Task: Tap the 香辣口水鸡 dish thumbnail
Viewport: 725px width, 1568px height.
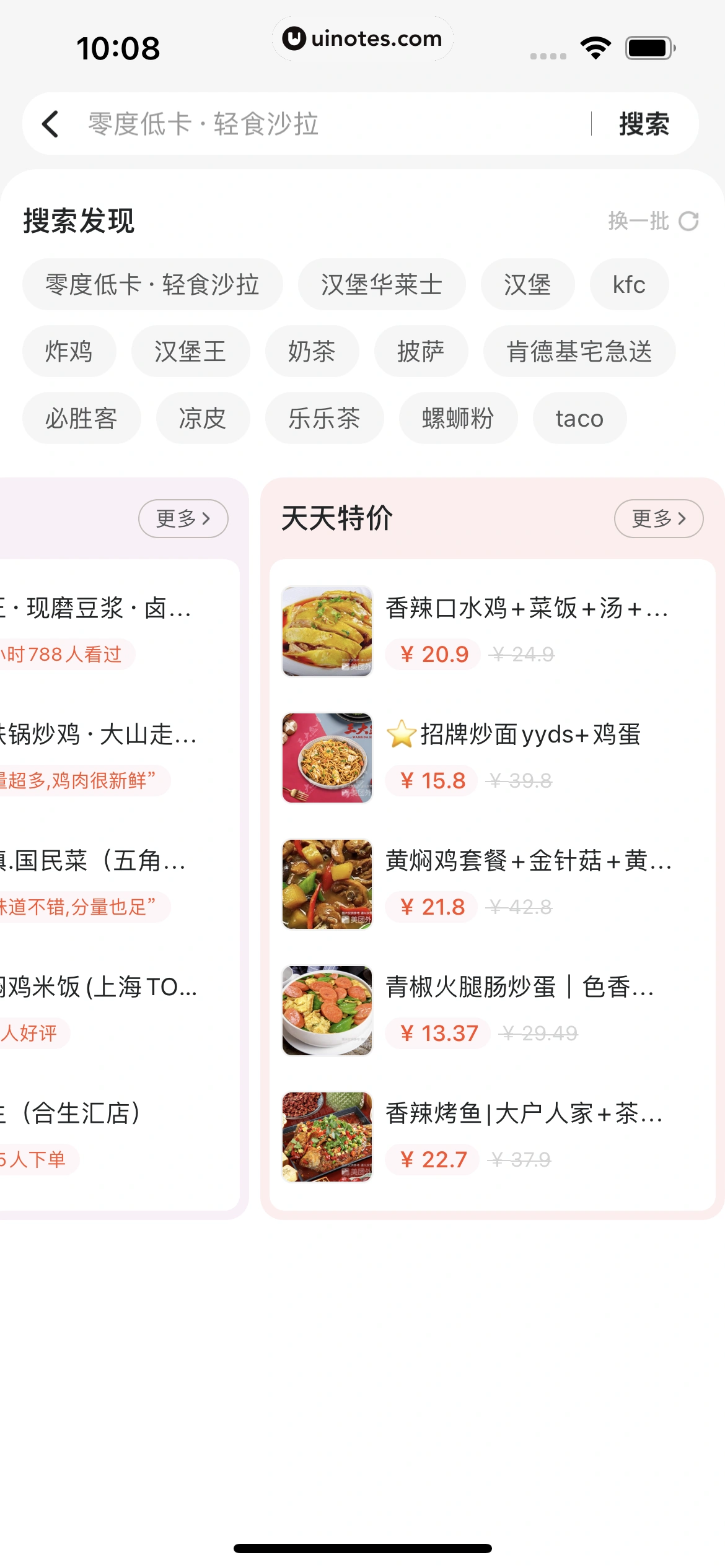Action: click(x=327, y=630)
